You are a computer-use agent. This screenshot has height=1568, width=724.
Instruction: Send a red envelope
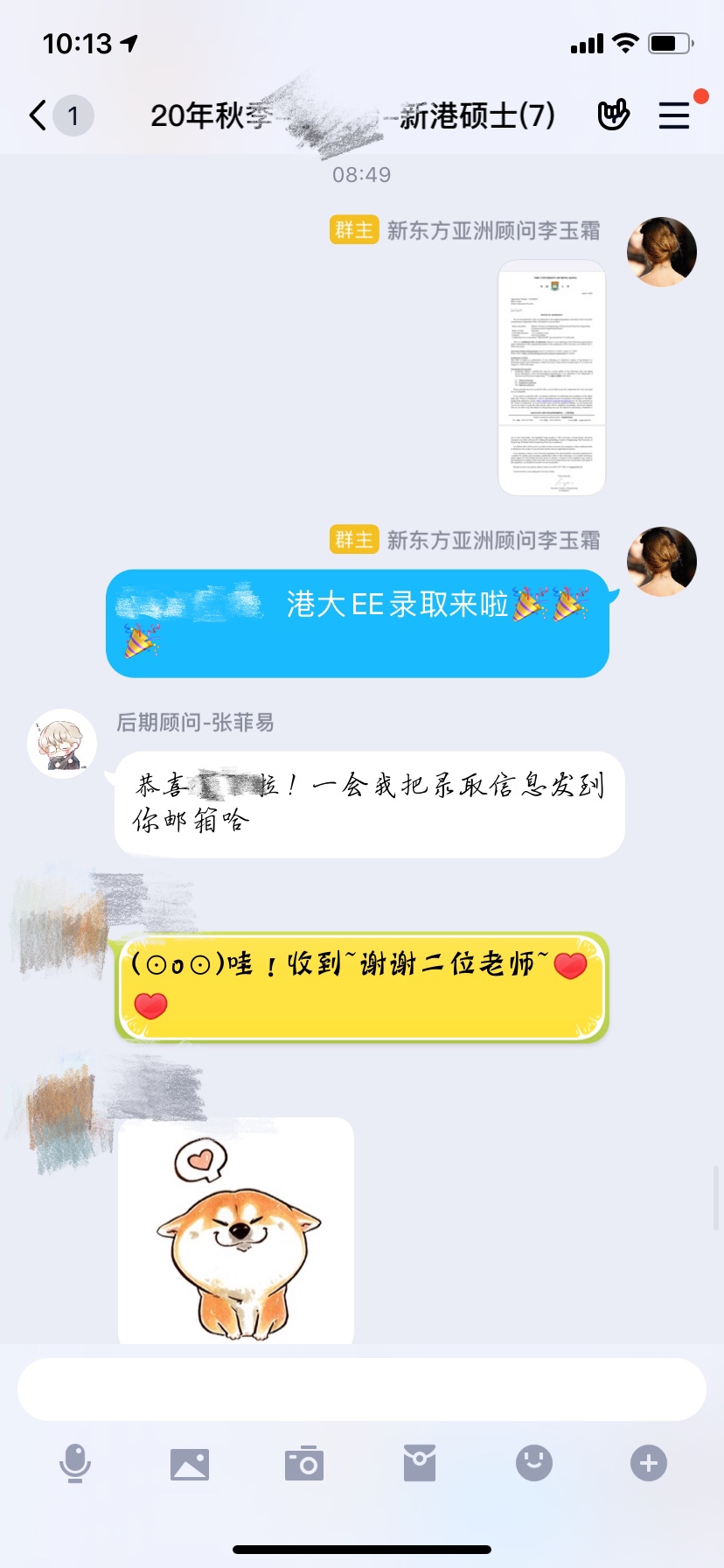click(x=420, y=1463)
